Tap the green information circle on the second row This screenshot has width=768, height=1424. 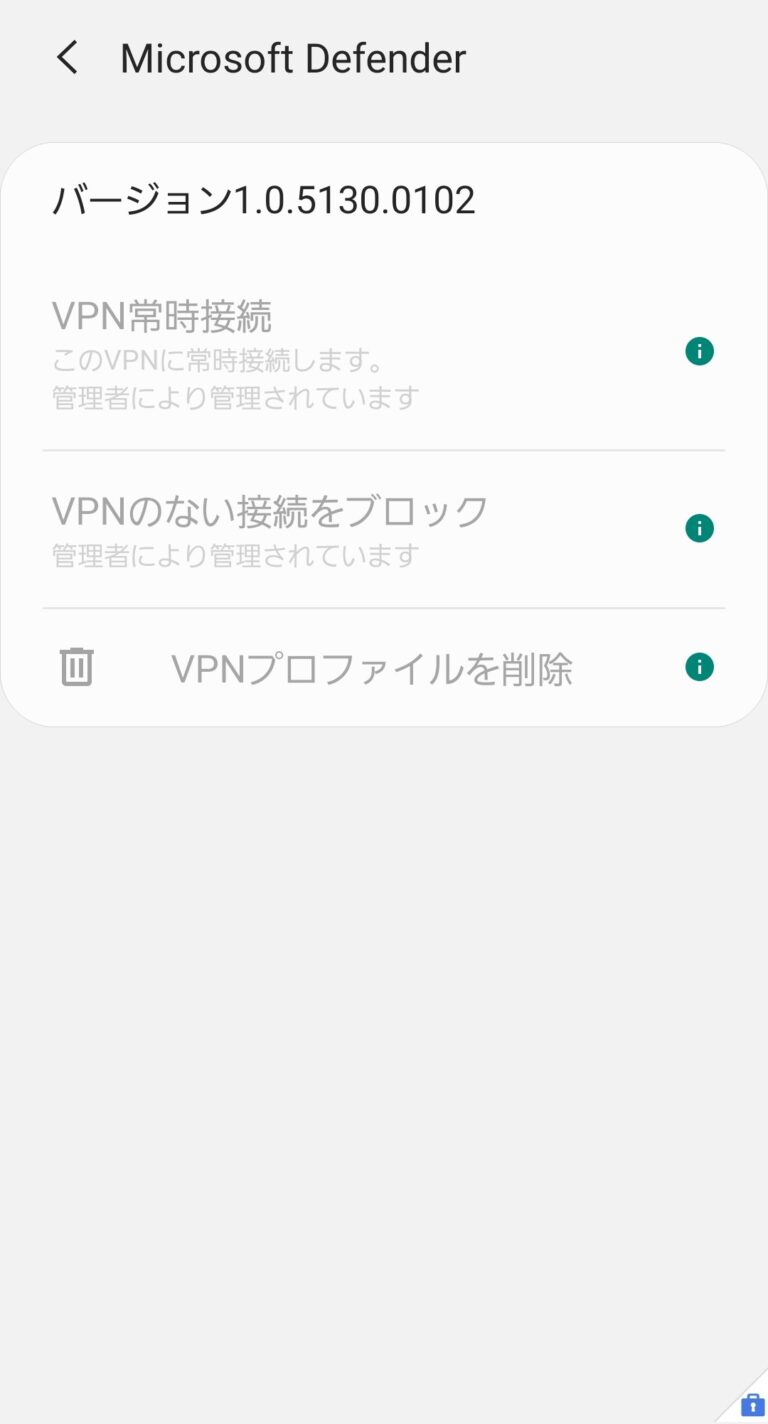(x=699, y=527)
